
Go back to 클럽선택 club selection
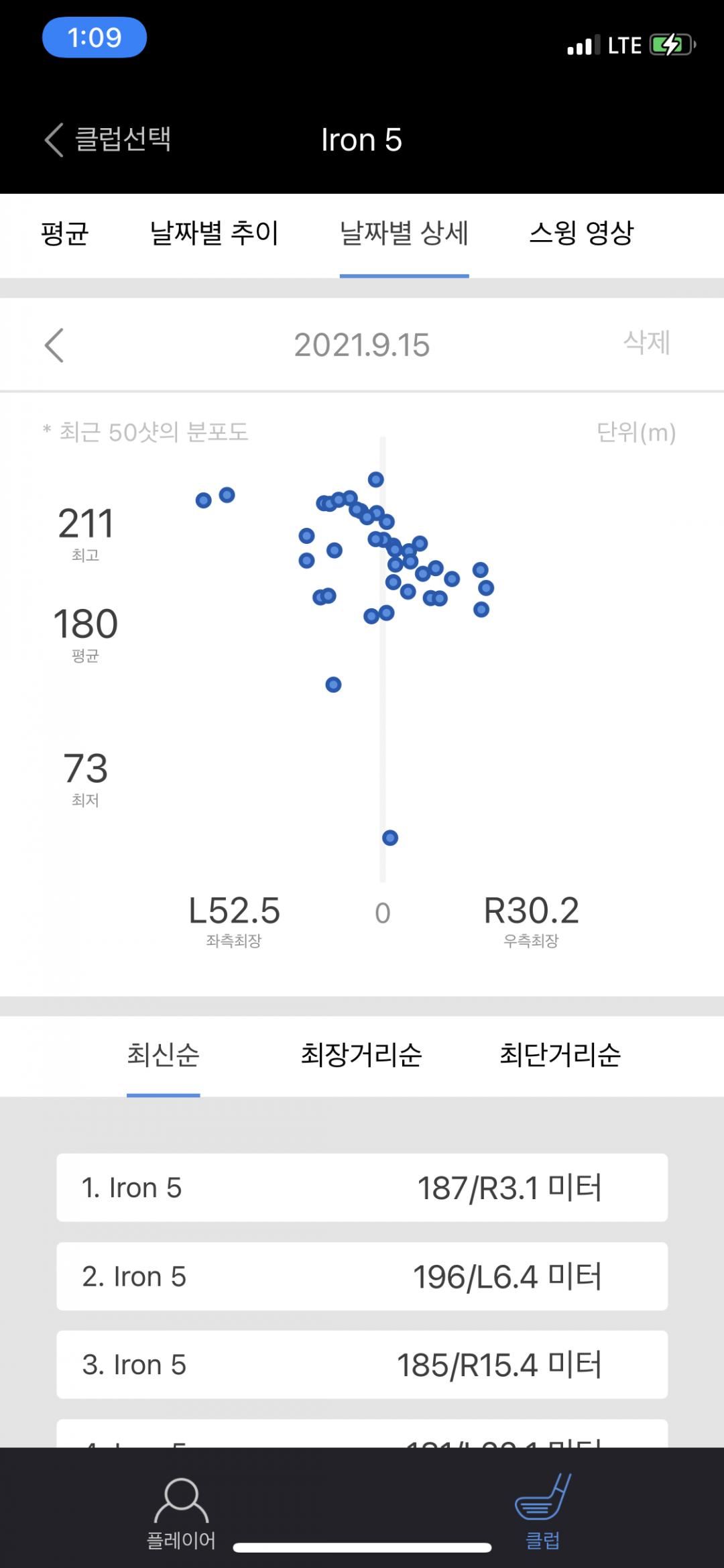[109, 139]
